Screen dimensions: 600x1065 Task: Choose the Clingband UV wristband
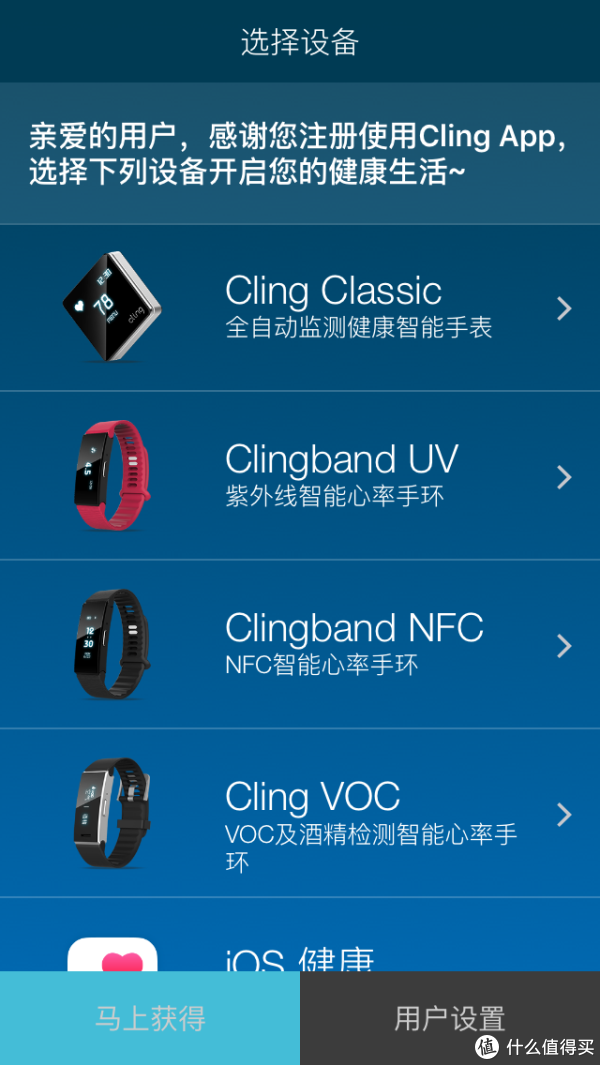(300, 475)
